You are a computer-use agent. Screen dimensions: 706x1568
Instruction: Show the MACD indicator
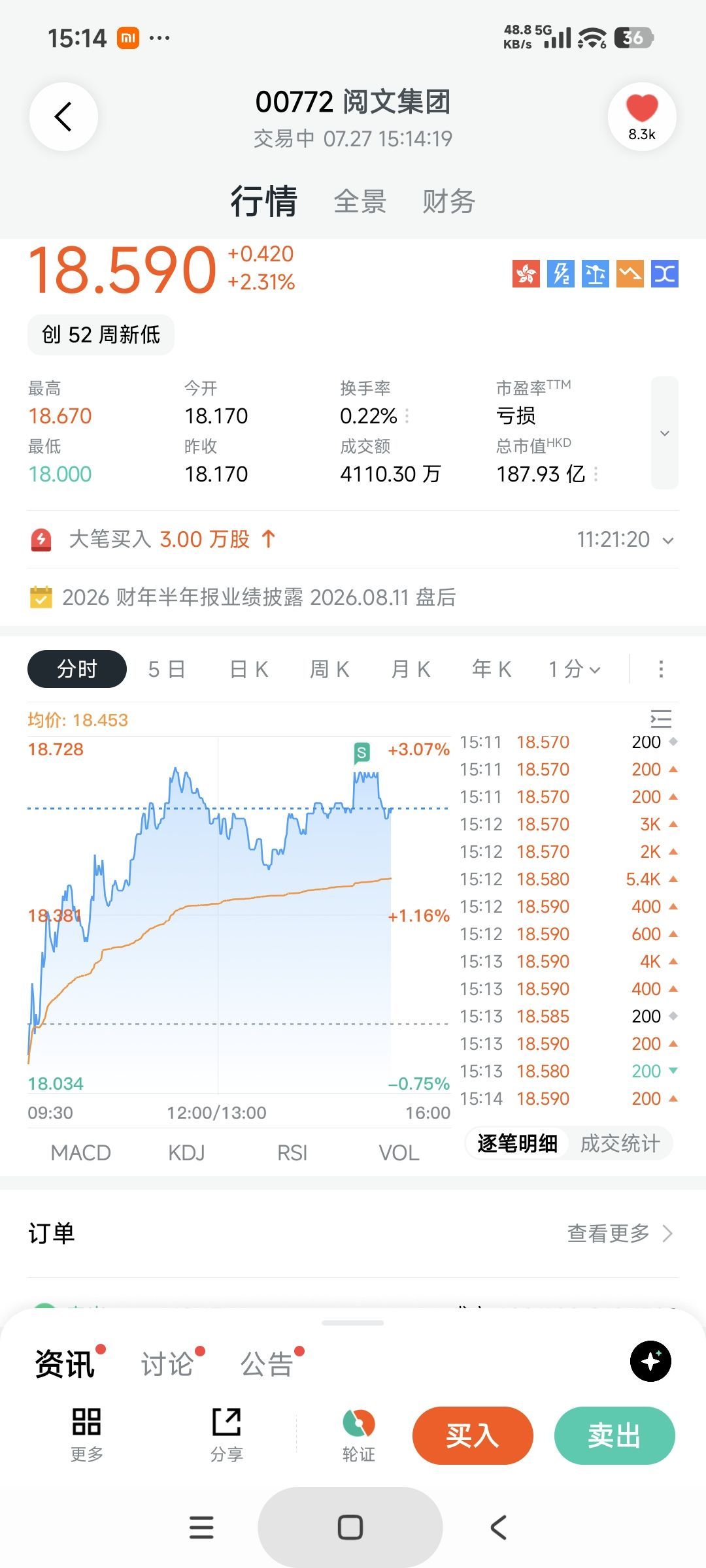[x=80, y=1152]
